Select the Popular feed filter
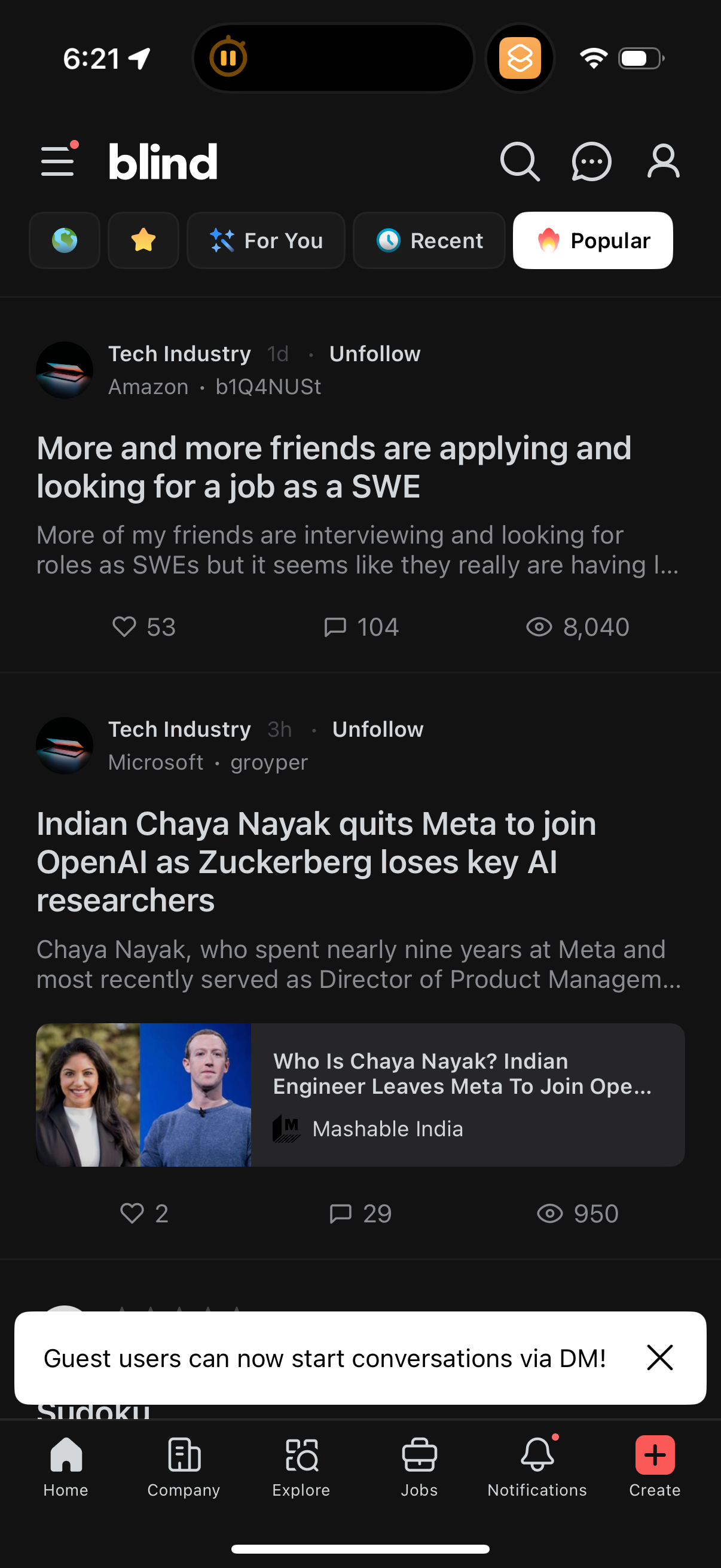The image size is (721, 1568). pos(593,240)
